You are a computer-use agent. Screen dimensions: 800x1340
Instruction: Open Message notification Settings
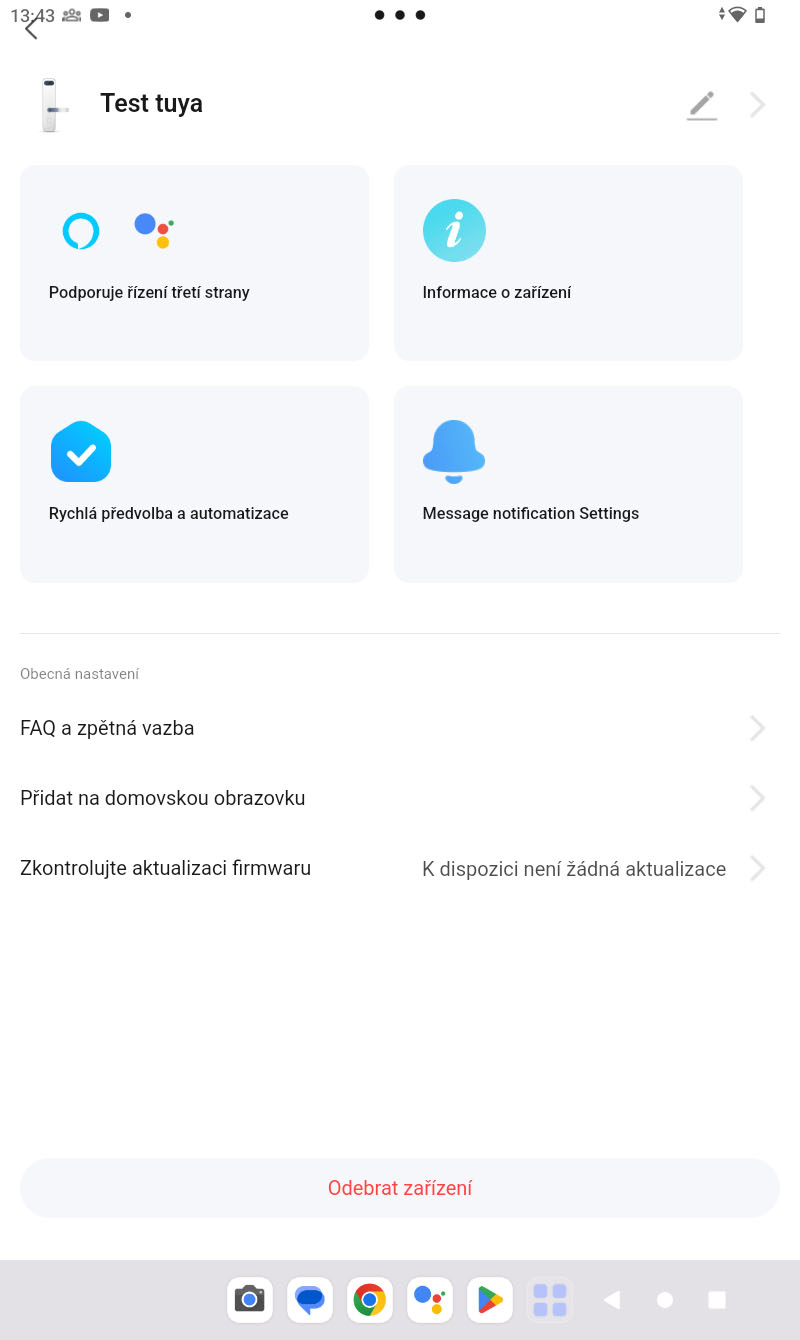[x=568, y=484]
